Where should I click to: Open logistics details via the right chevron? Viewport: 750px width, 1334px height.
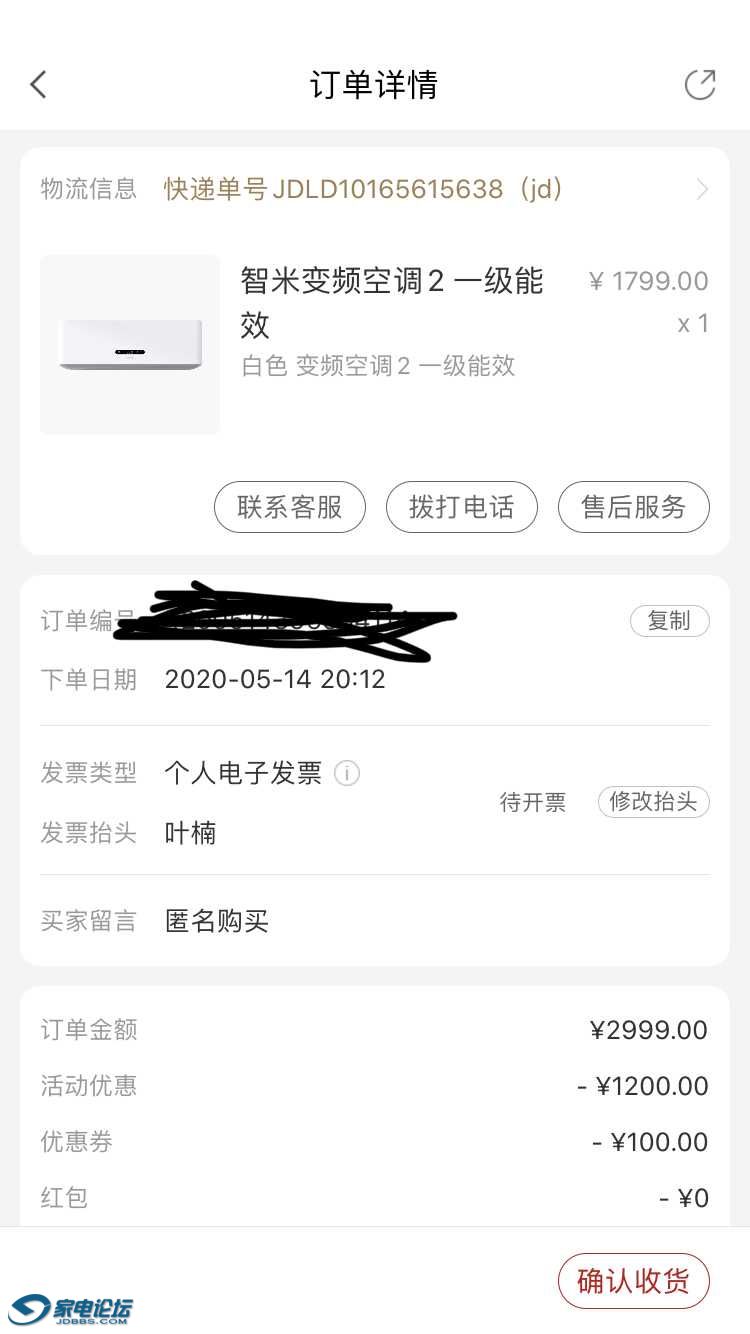point(705,189)
